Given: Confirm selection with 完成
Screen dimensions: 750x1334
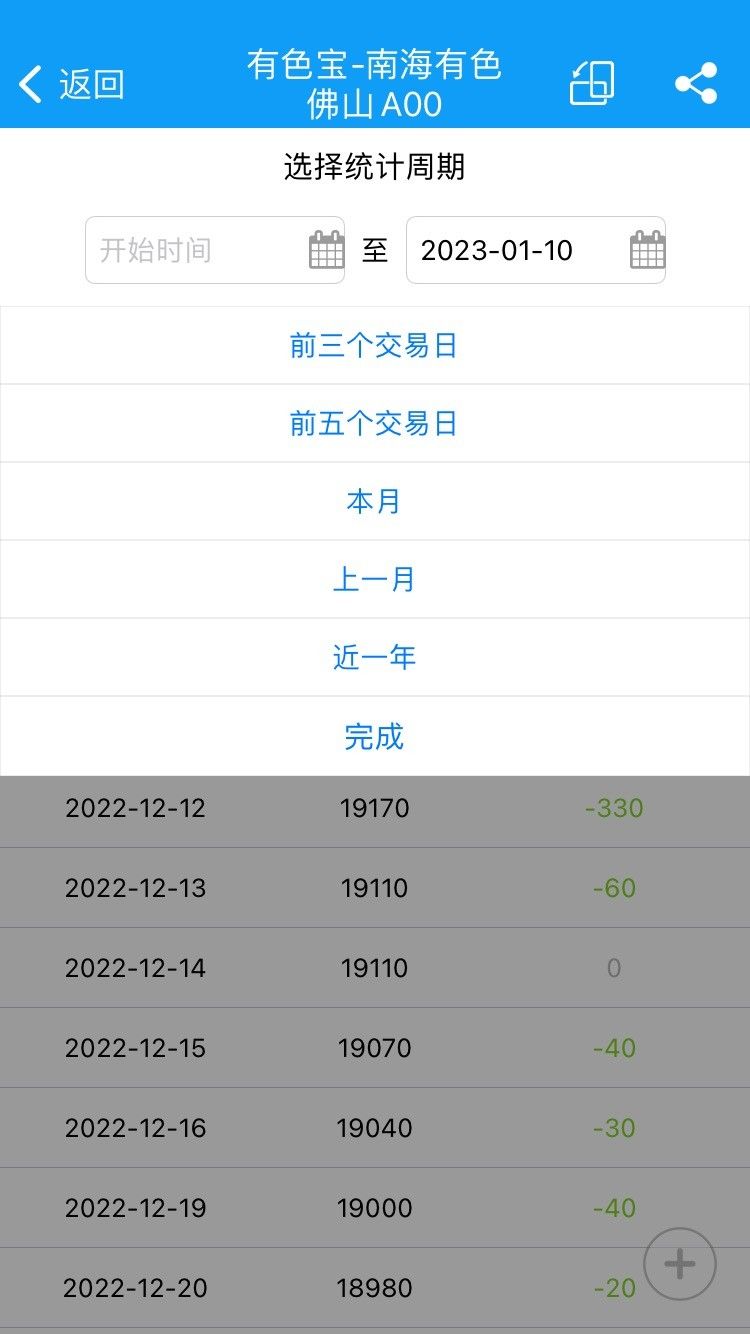Looking at the screenshot, I should 374,737.
